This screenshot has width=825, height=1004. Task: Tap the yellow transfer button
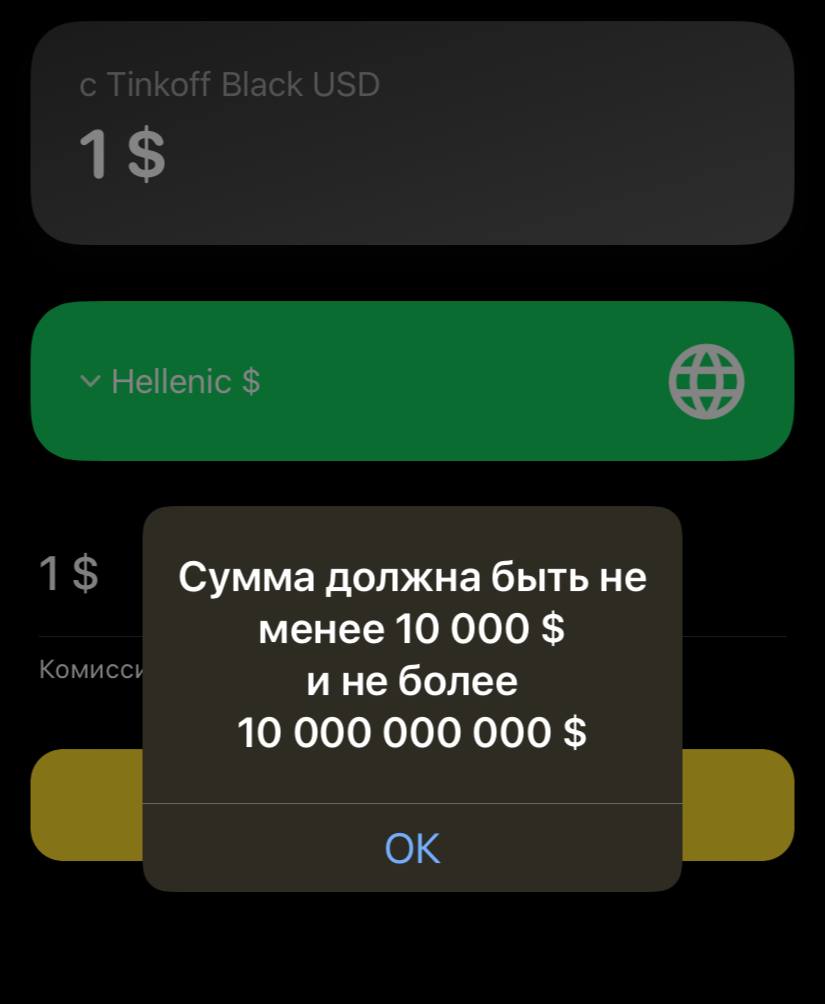point(738,804)
